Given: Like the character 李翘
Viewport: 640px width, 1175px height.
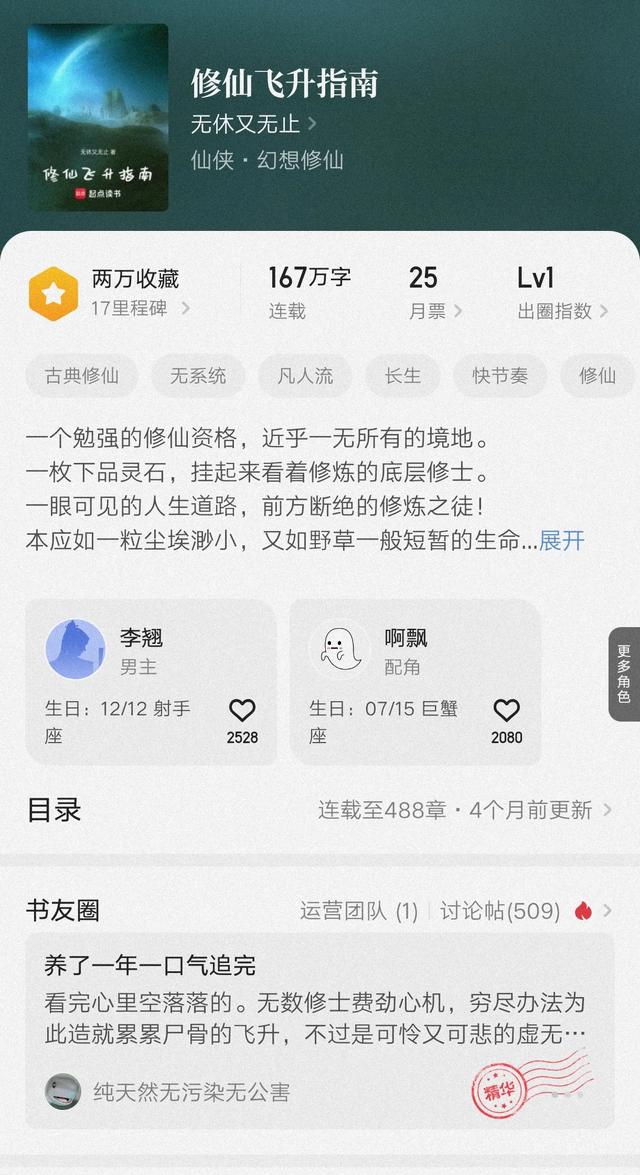Looking at the screenshot, I should click(x=242, y=711).
